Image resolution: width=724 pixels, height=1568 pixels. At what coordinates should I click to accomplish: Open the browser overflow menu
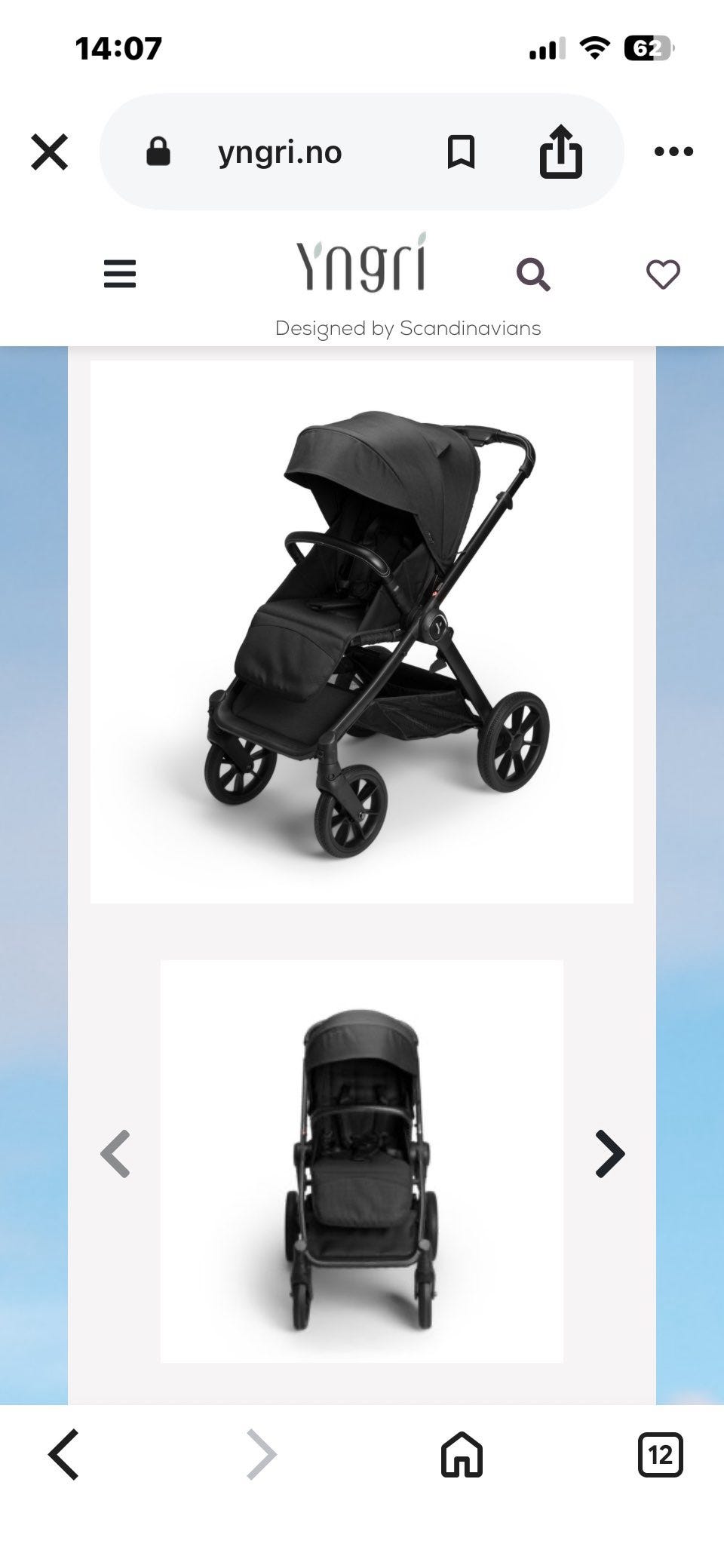pyautogui.click(x=673, y=152)
